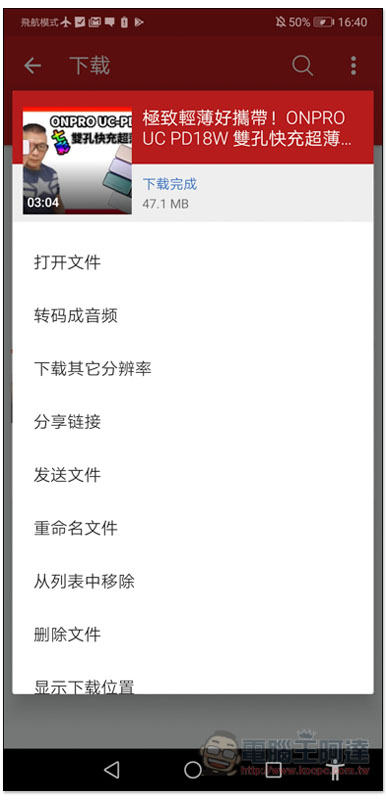Screen dimensions: 386x800
Task: Select 下载其它分辨率
Action: coord(193,369)
